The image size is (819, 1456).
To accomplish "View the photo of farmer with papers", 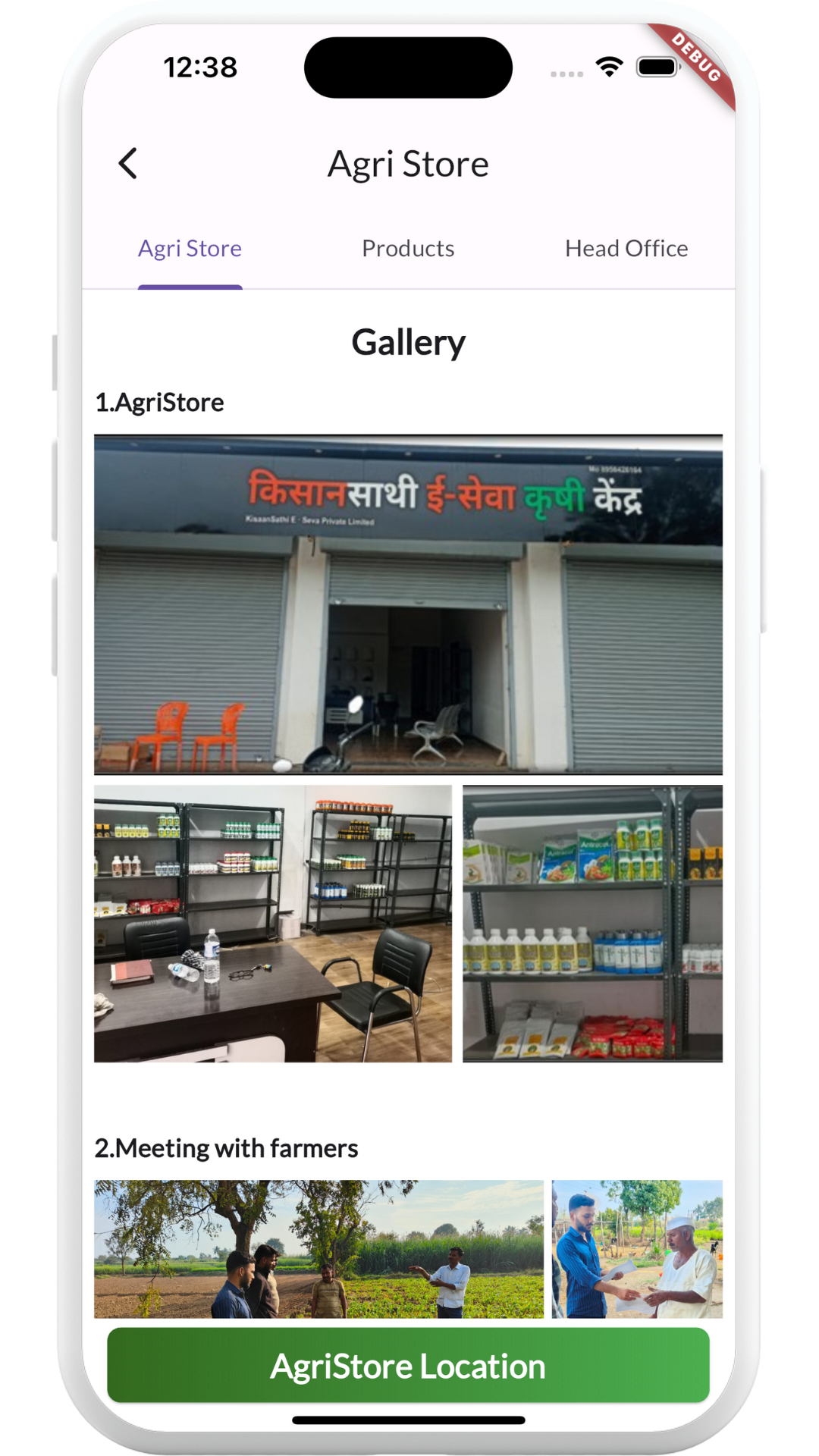I will tap(637, 1248).
